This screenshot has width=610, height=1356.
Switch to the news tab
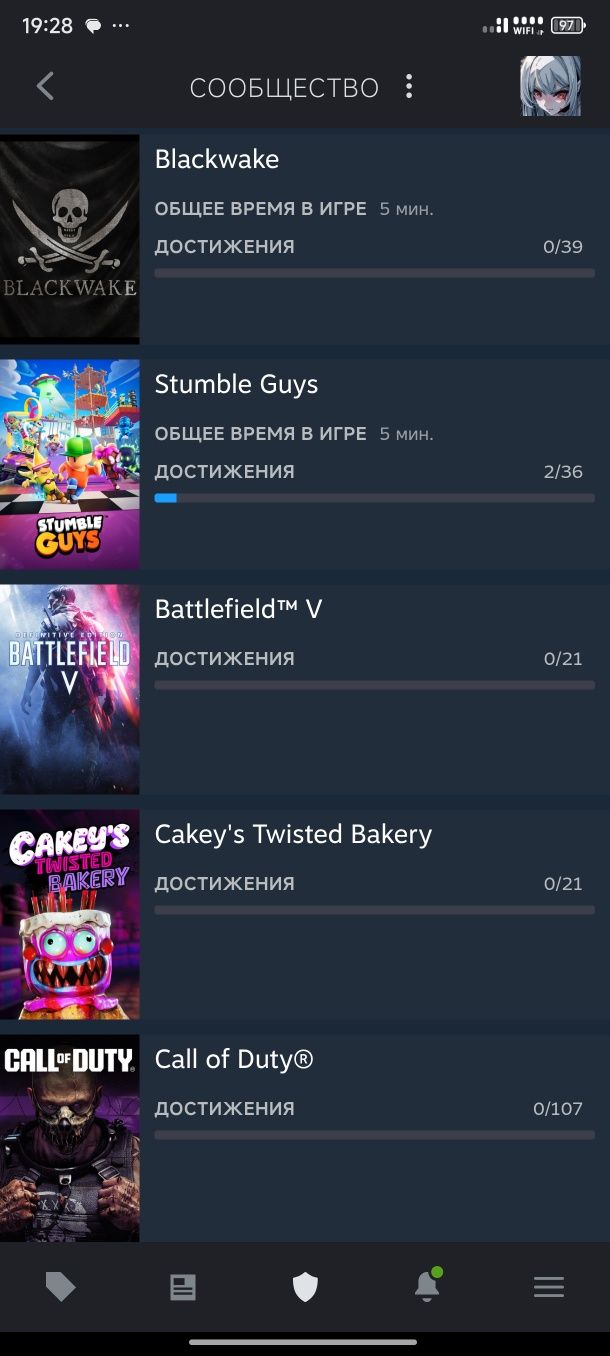[x=183, y=1287]
